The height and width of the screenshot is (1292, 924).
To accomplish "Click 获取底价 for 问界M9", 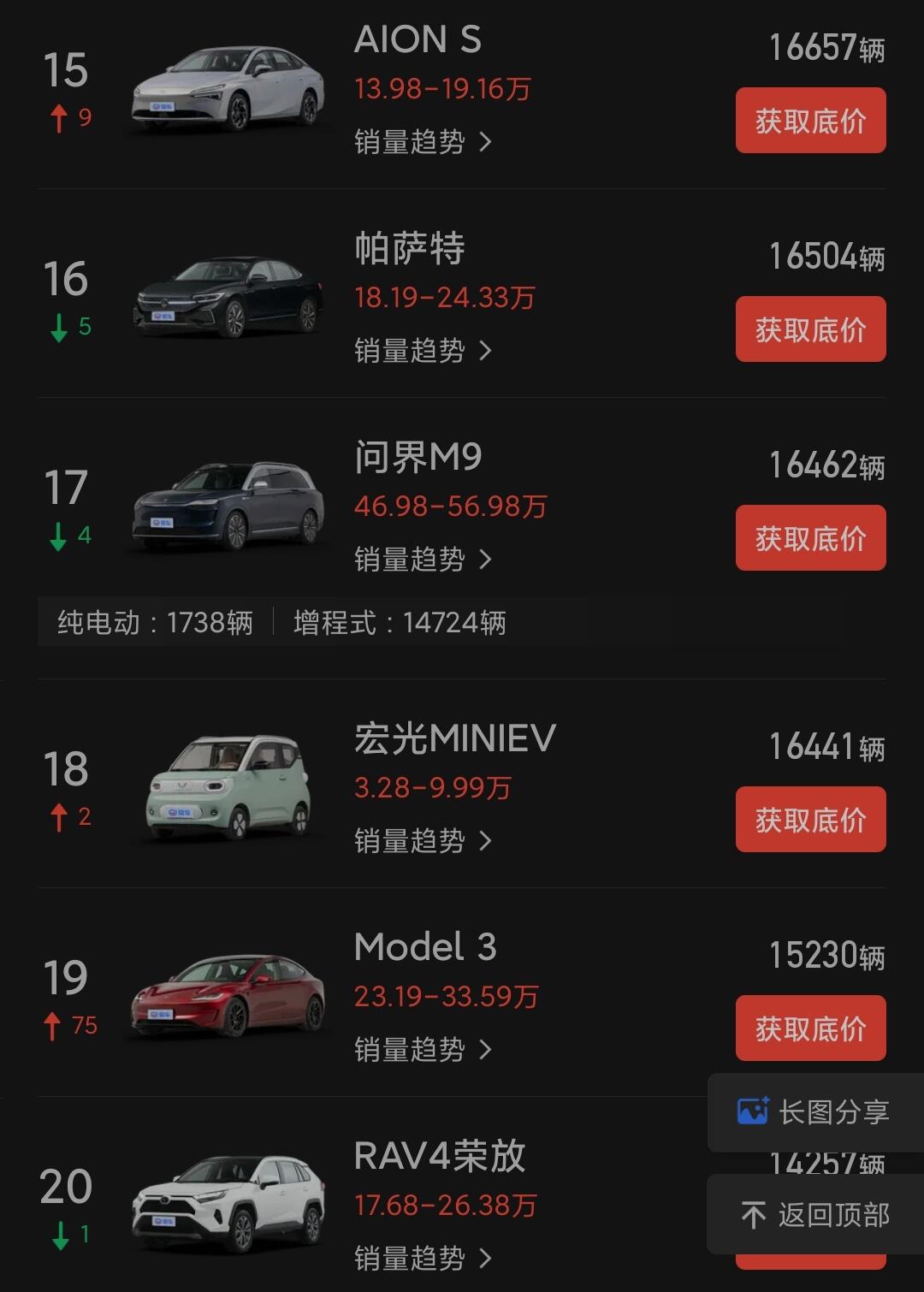I will [x=809, y=537].
